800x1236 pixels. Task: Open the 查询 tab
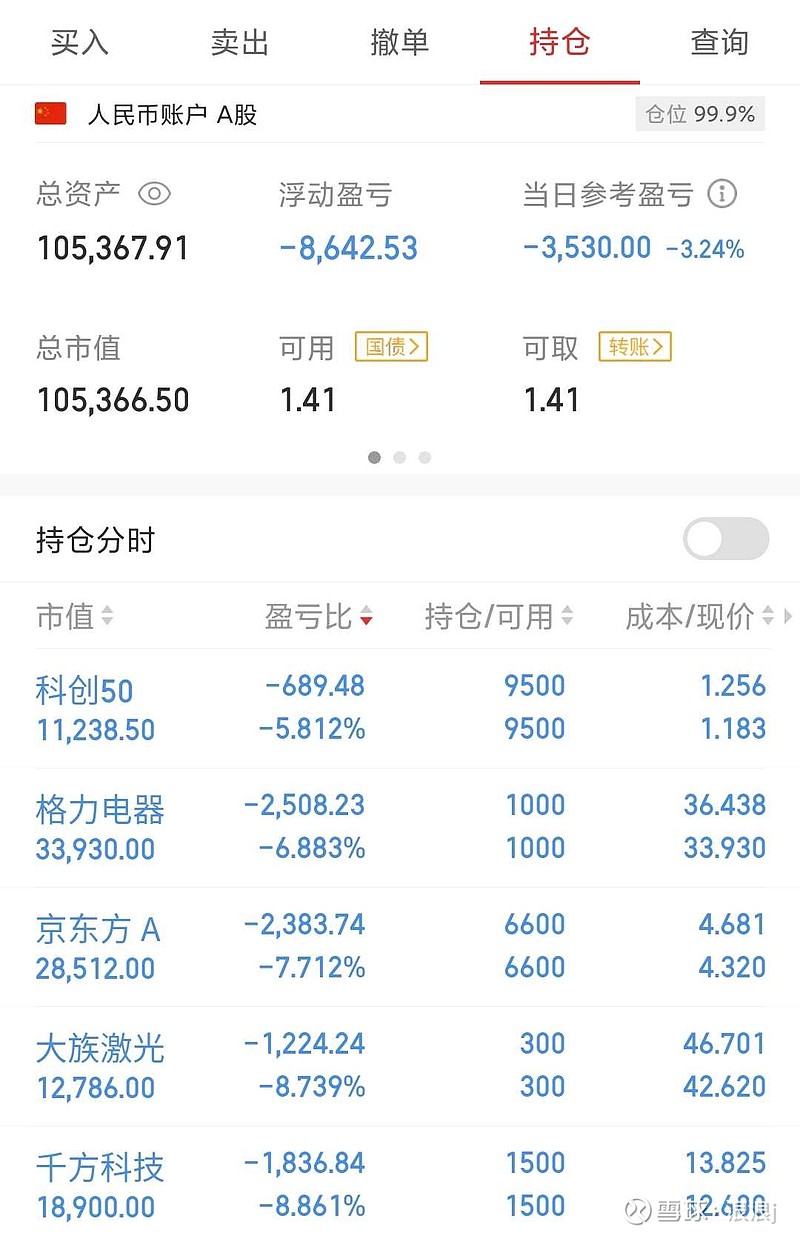[719, 42]
